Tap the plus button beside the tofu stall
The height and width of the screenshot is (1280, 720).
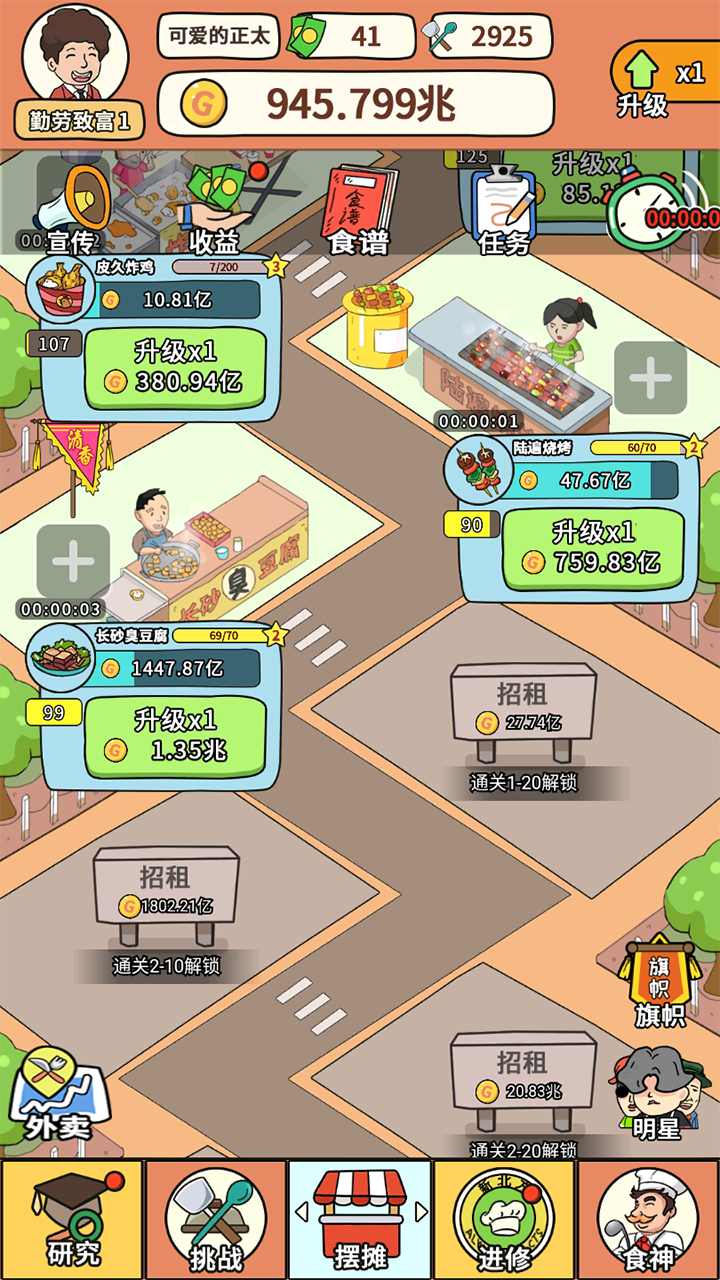72,561
